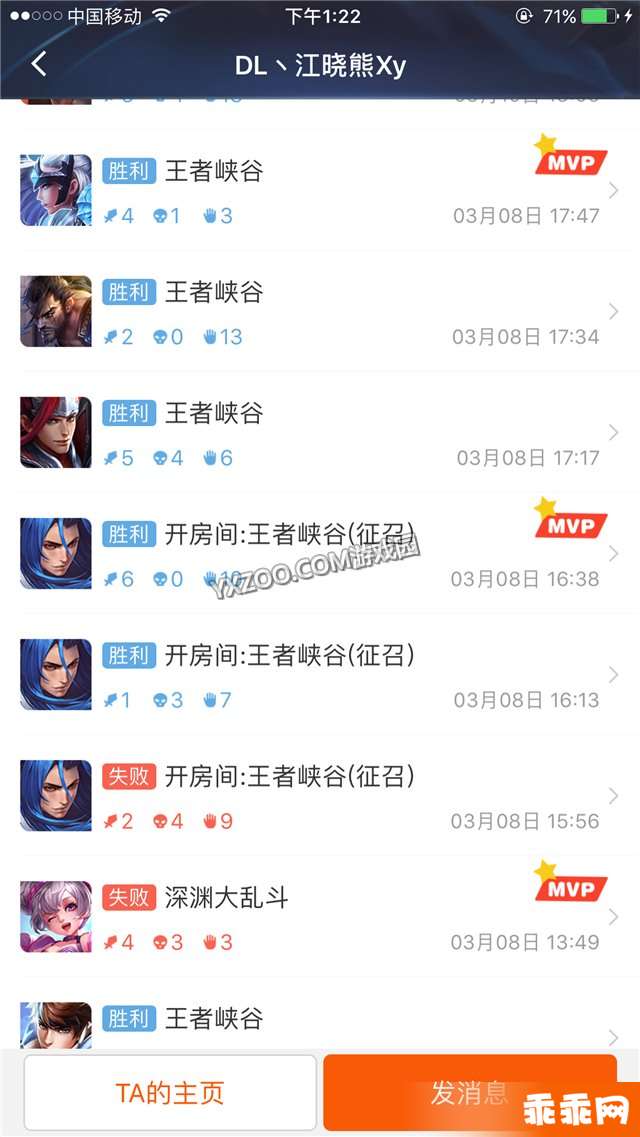Open the 王者峡谷 match at 03月08日 17:17
This screenshot has height=1137, width=640.
tap(320, 432)
